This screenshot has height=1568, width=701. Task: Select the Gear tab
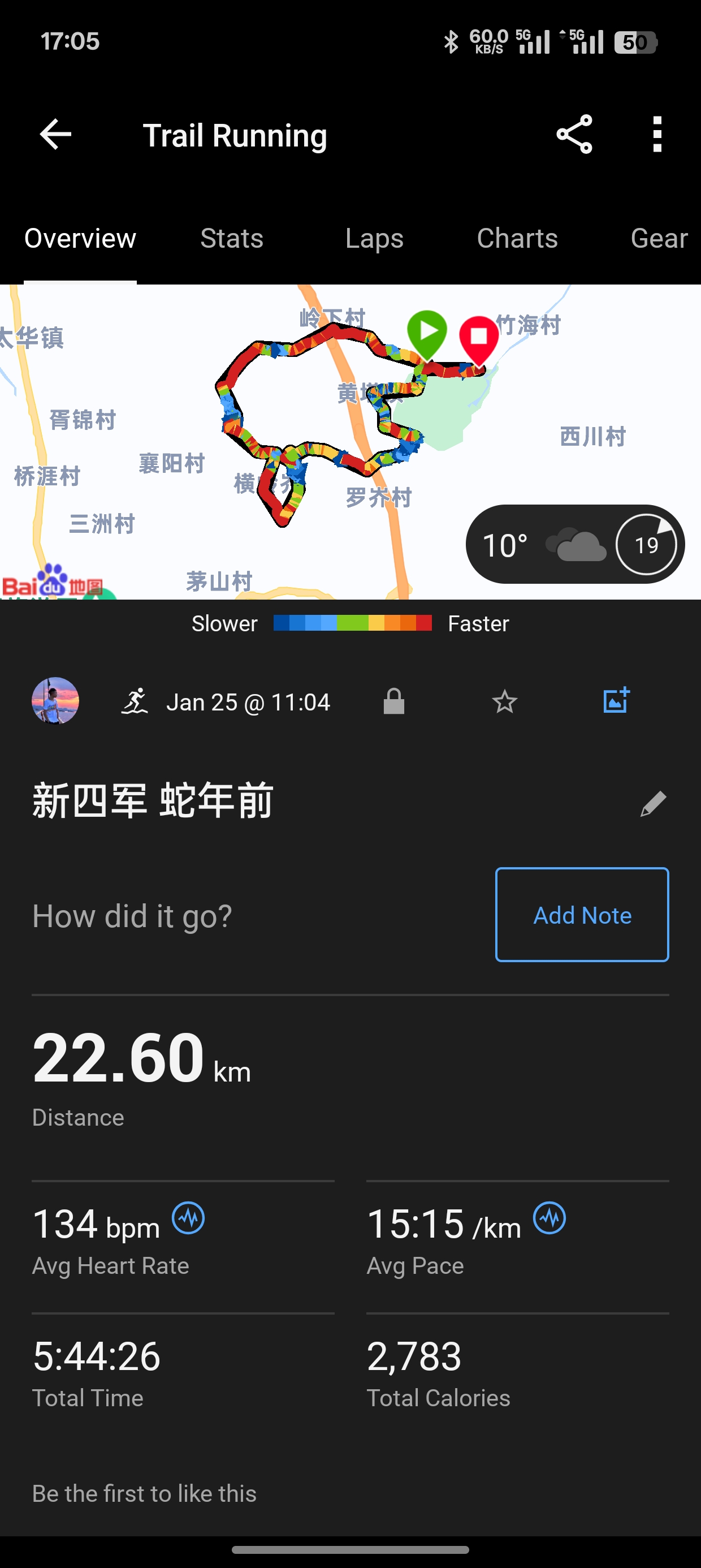(660, 239)
